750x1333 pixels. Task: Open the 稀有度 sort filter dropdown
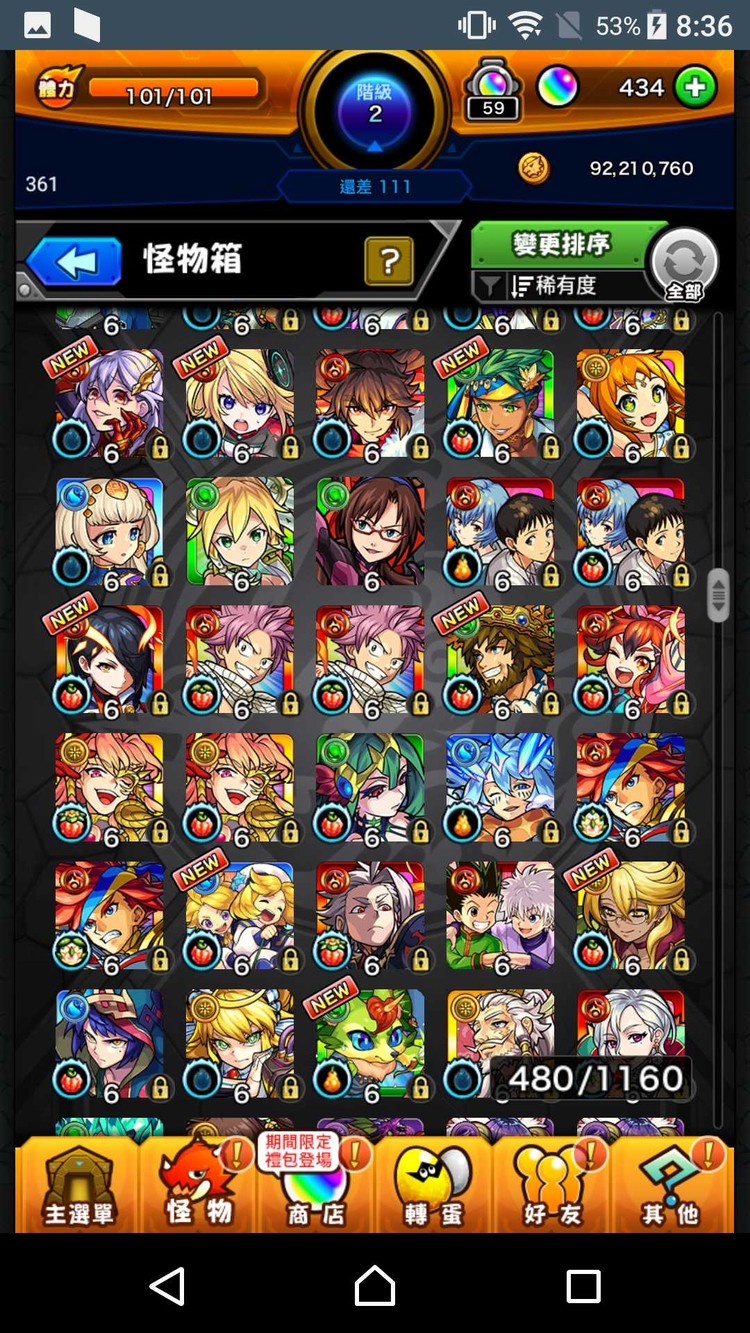tap(557, 286)
